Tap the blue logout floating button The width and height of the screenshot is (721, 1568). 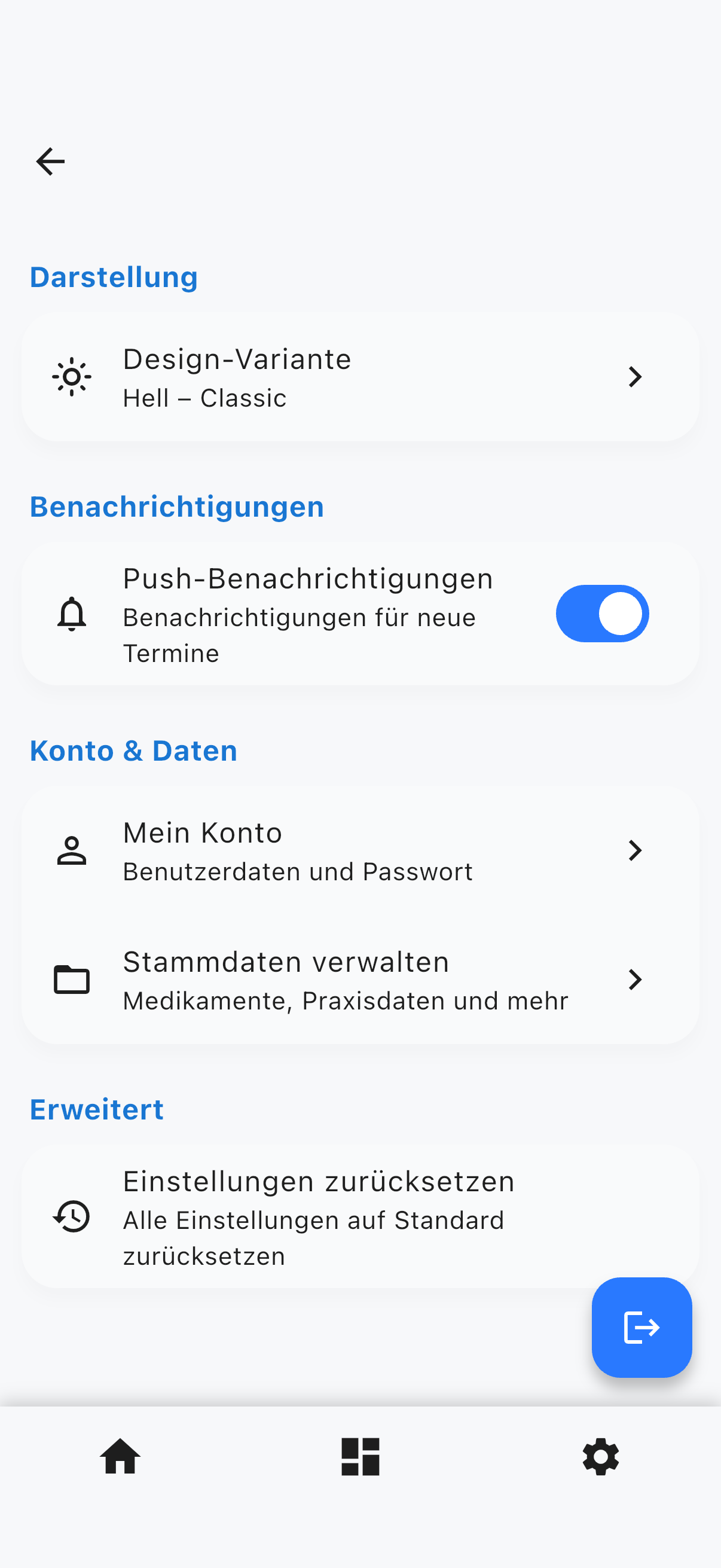pos(641,1327)
